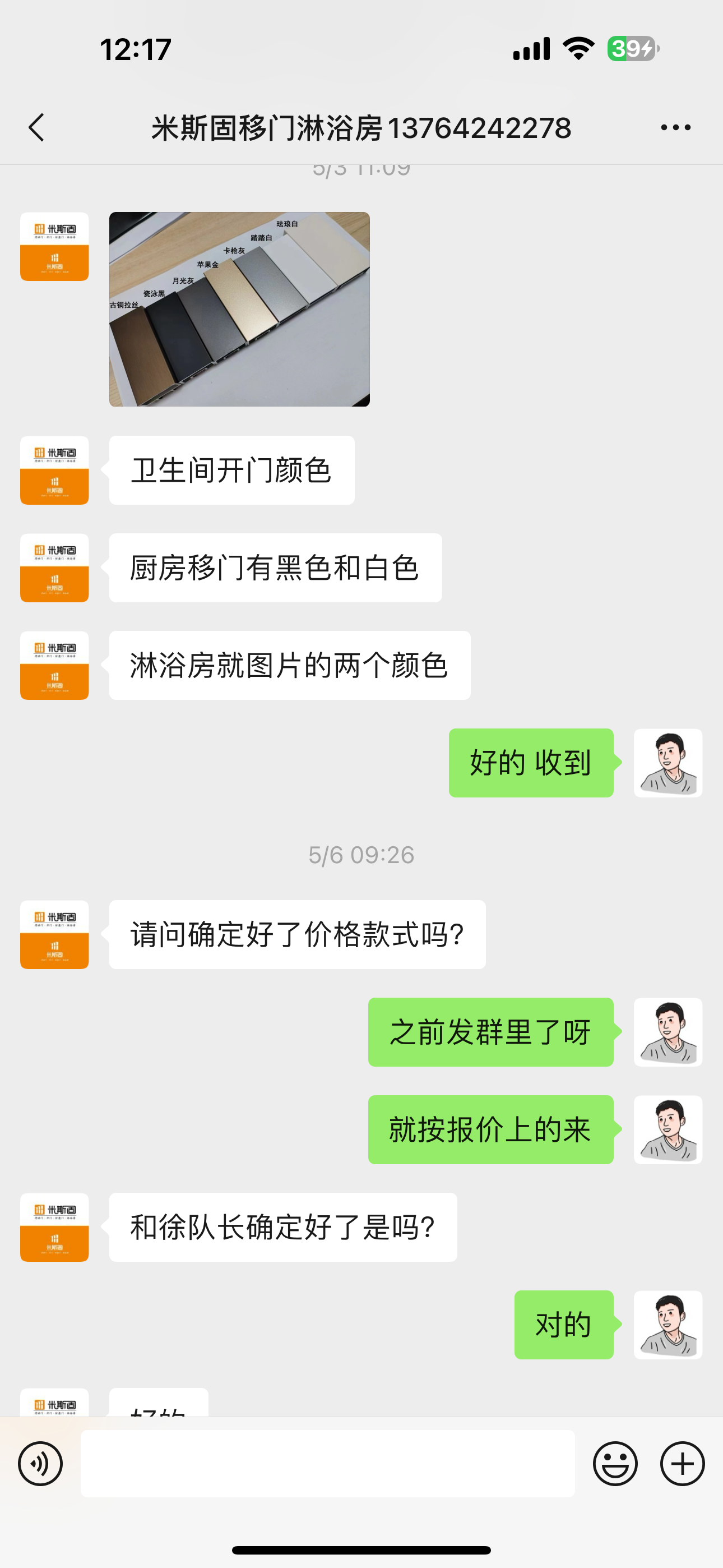
Task: Go back to the chat list
Action: [36, 127]
